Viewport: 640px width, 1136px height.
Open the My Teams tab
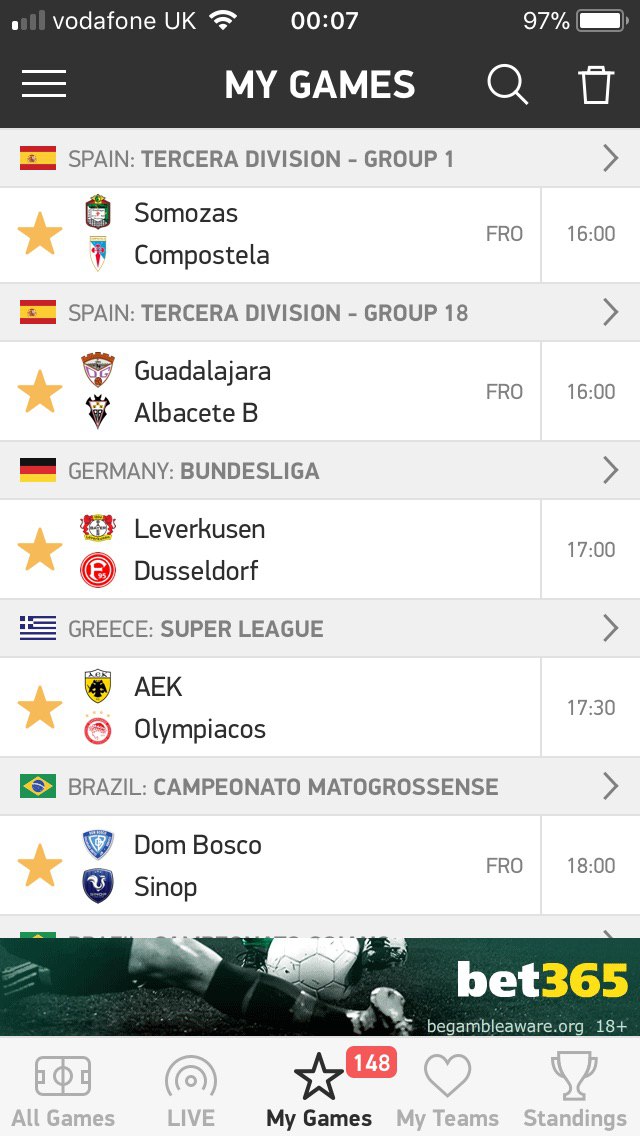(447, 1091)
